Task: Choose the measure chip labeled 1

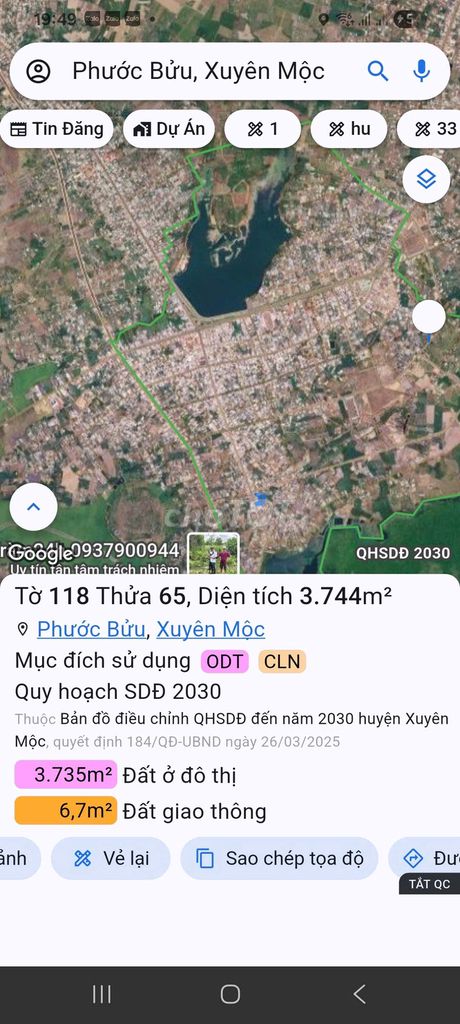Action: [x=263, y=129]
